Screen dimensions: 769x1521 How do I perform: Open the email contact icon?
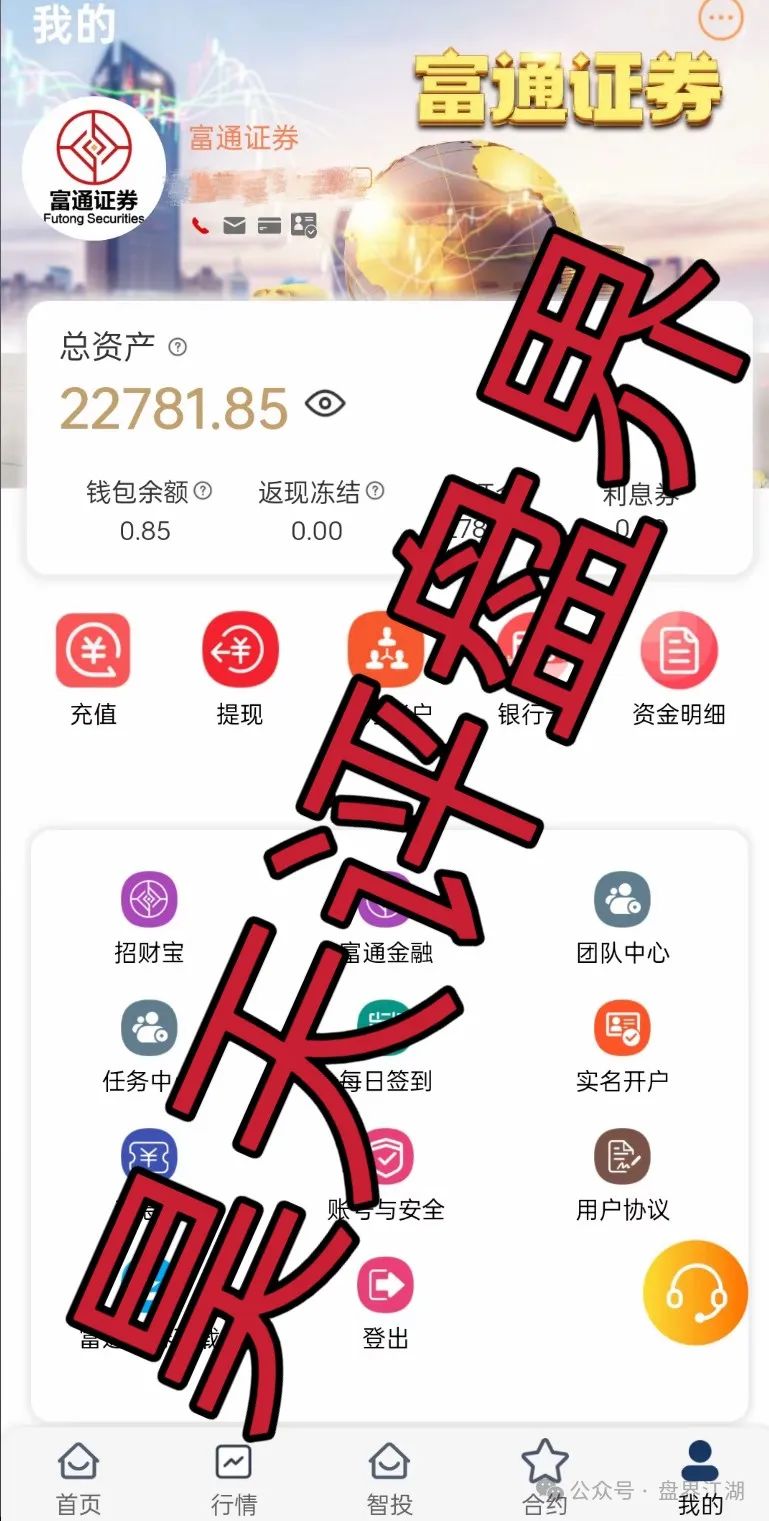click(235, 225)
